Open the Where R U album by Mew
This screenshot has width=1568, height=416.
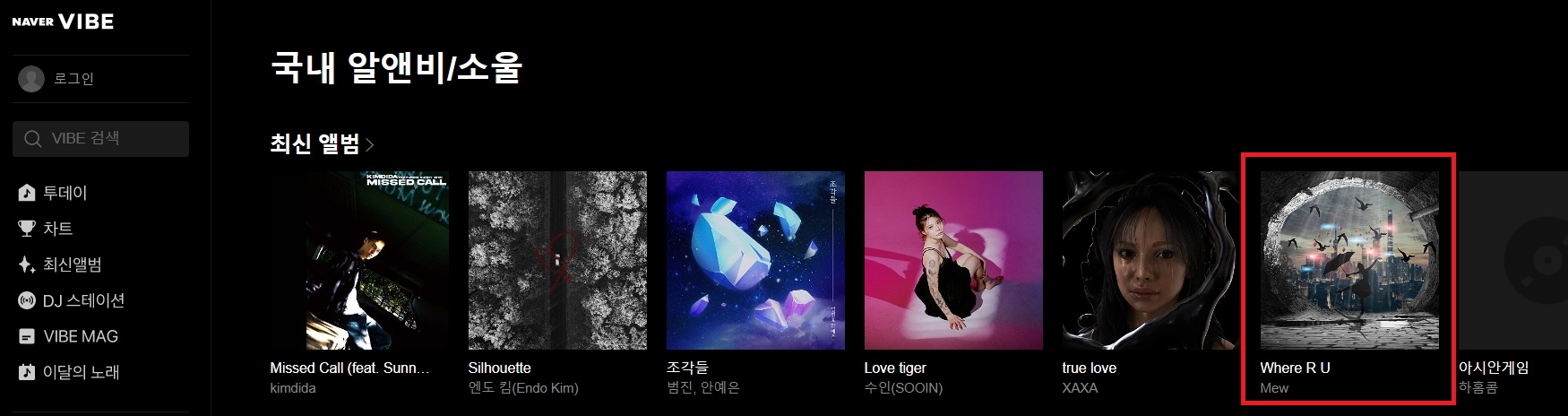[1348, 260]
